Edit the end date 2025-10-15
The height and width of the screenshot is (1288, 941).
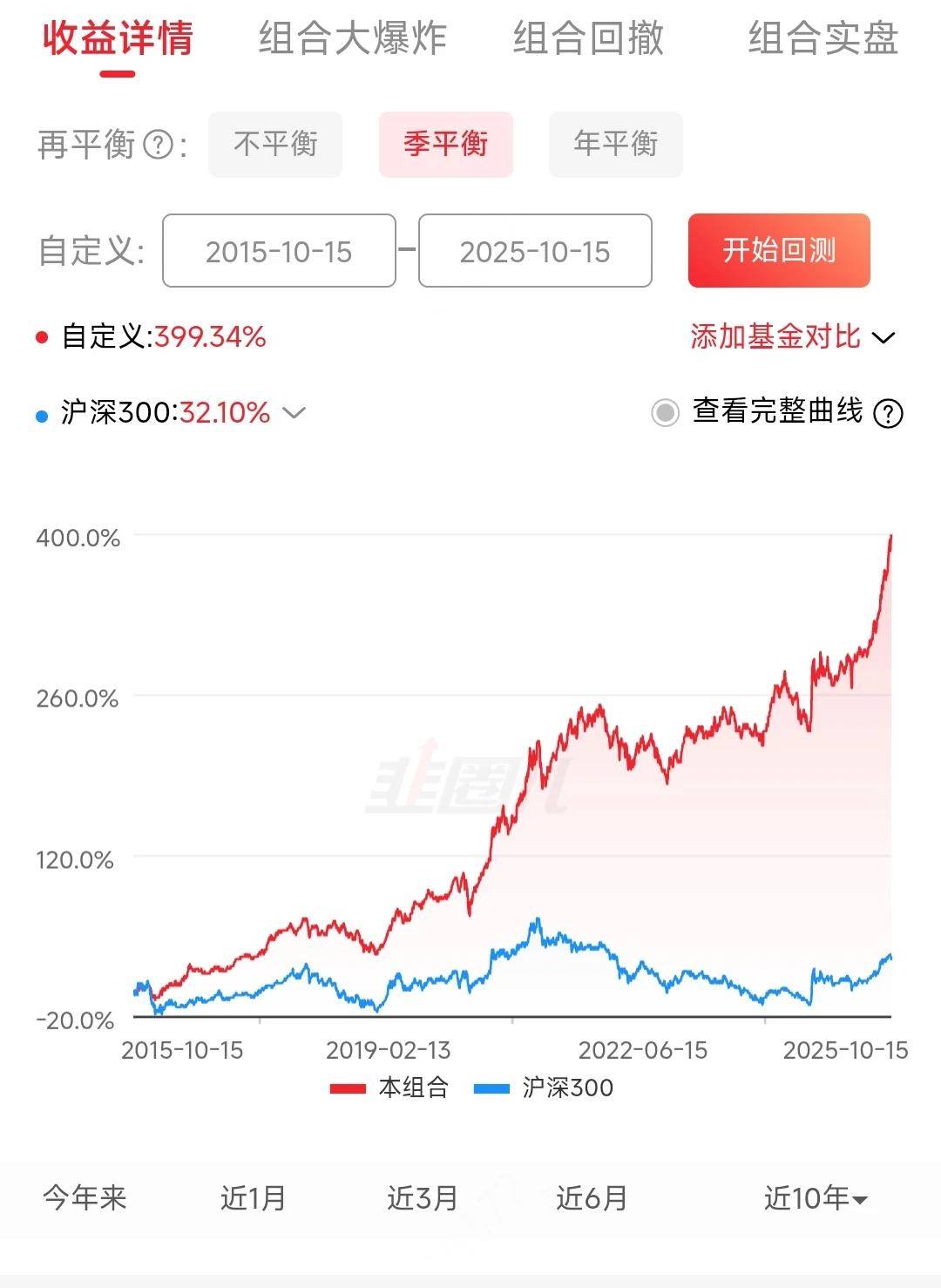tap(535, 251)
